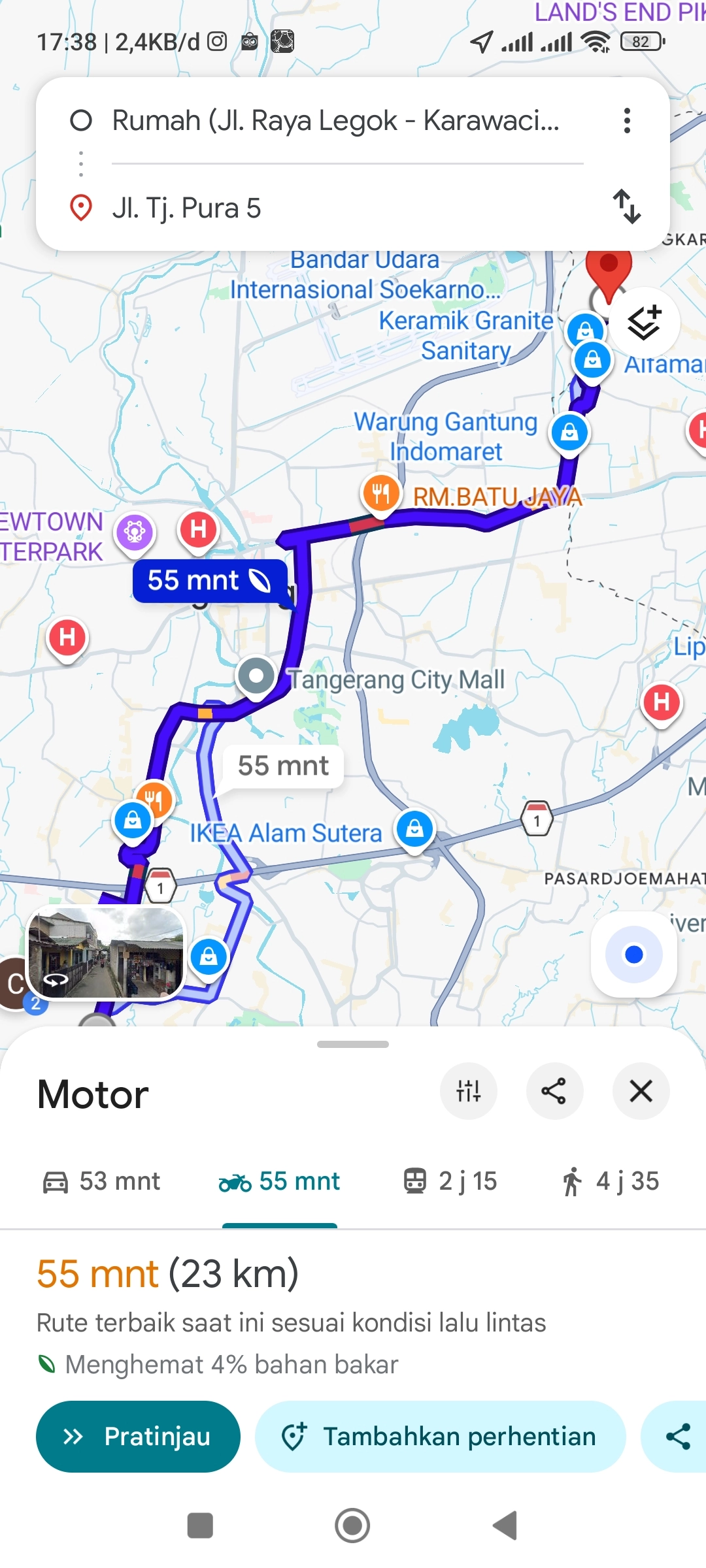706x1568 pixels.
Task: Tap Tambahkan perhentian to add stop
Action: tap(440, 1436)
